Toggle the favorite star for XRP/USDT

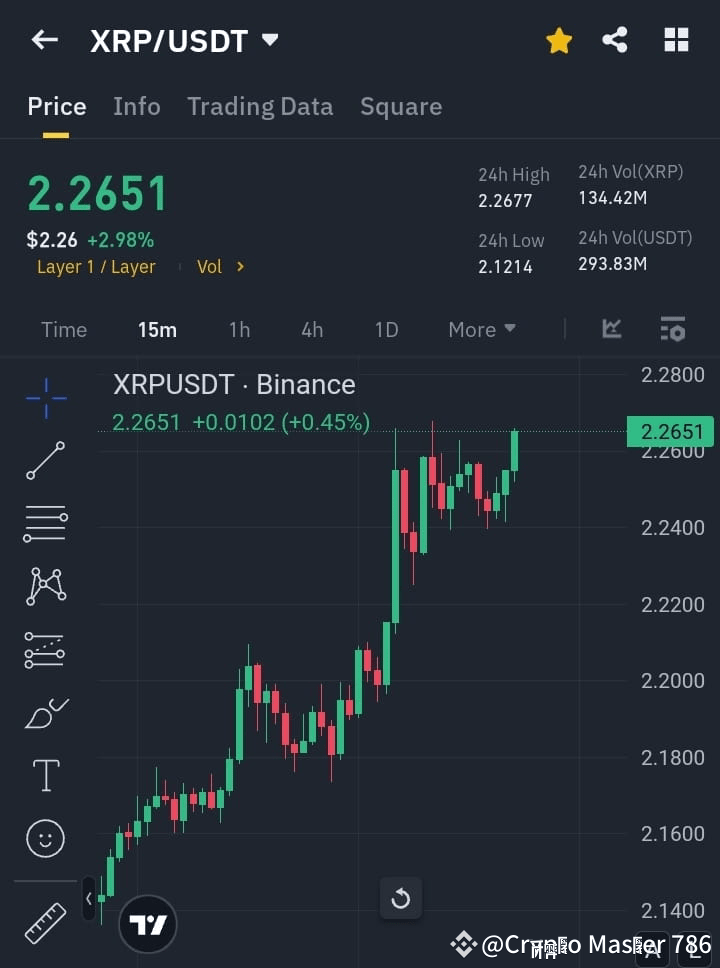[x=559, y=40]
